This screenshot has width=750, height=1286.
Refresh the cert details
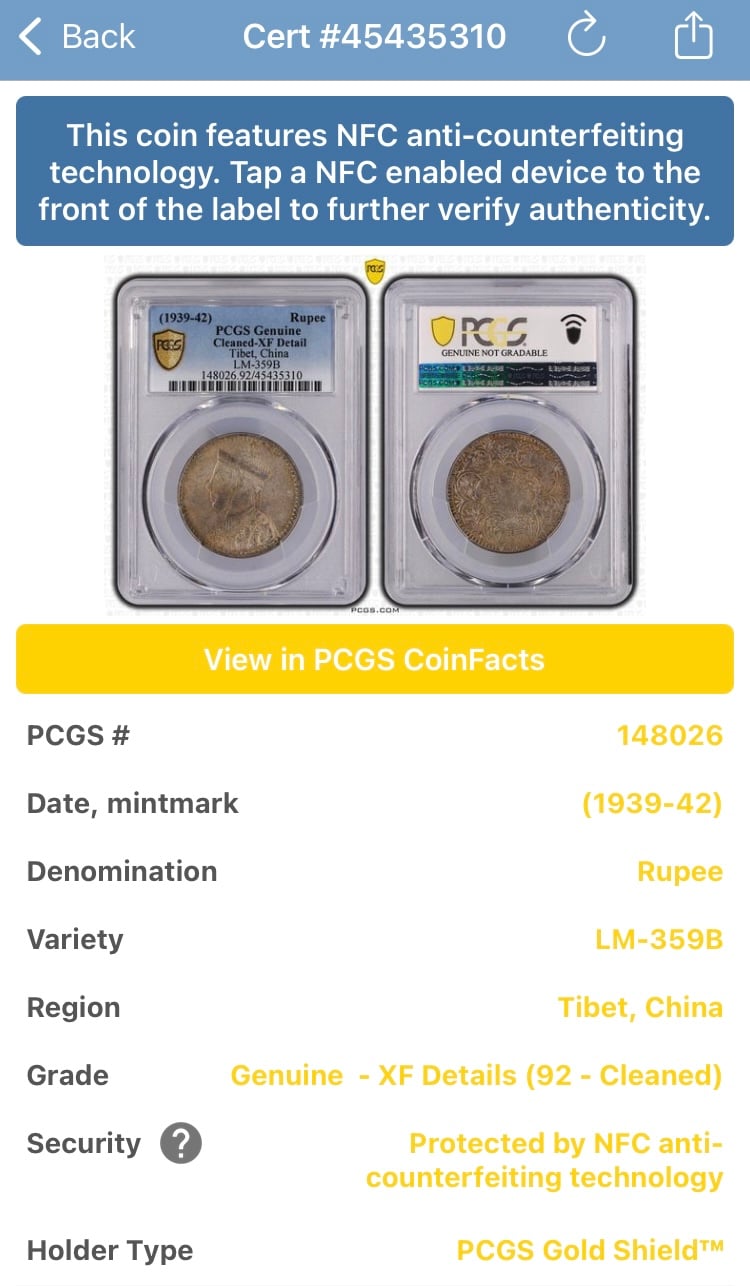(586, 37)
